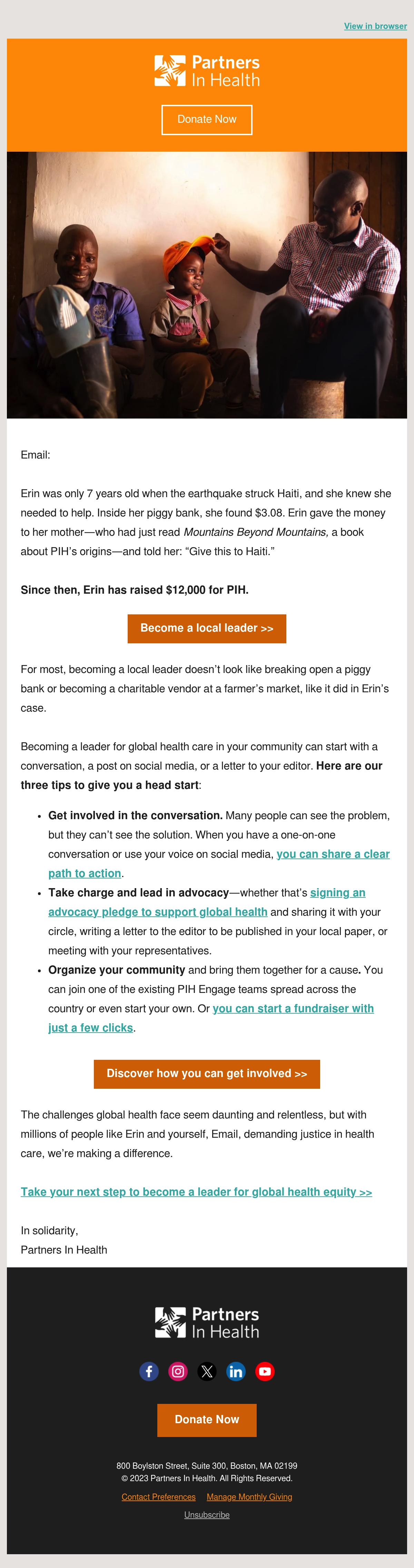Screen dimensions: 414x1568
Task: Visit the LinkedIn icon in footer
Action: pyautogui.click(x=236, y=1371)
